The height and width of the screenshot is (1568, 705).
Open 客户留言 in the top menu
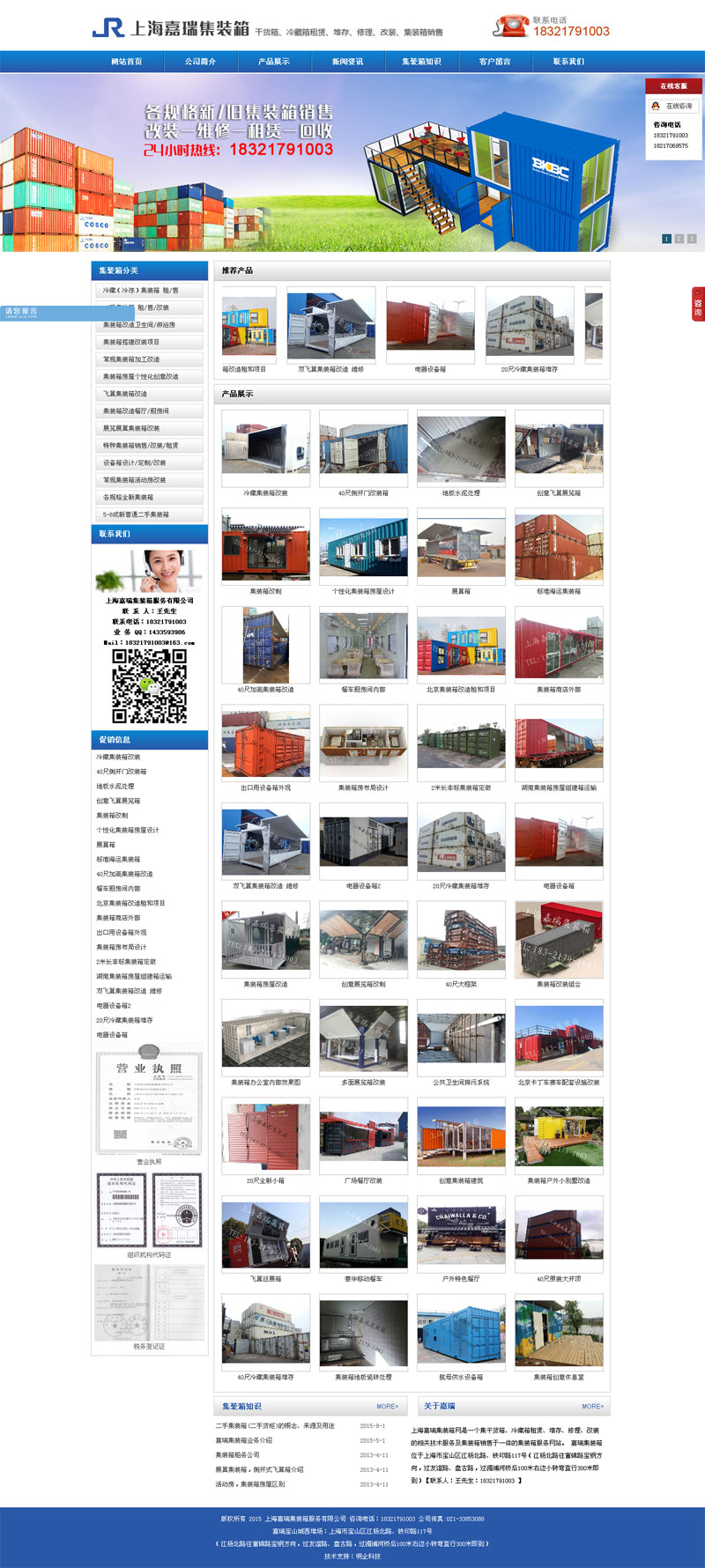[x=494, y=62]
